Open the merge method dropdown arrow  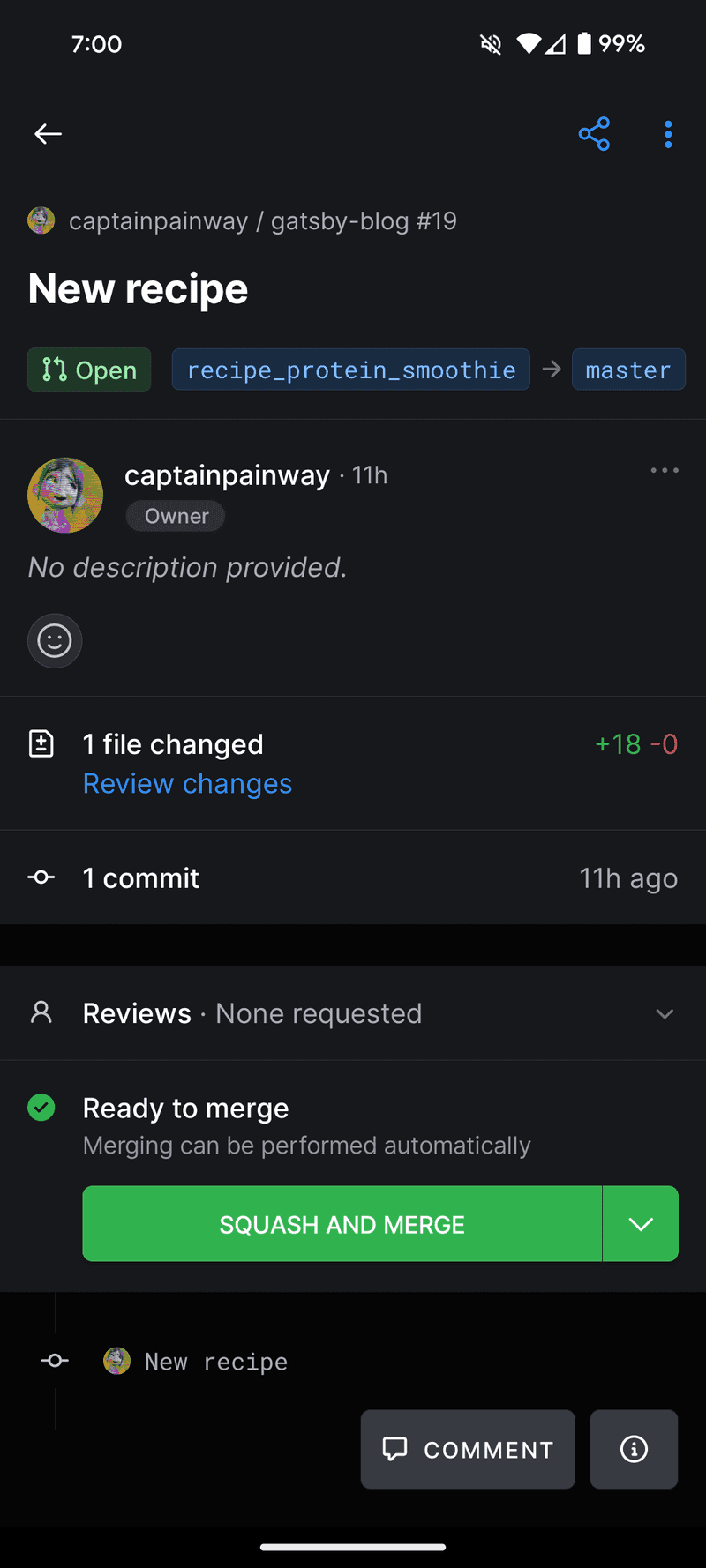point(641,1223)
